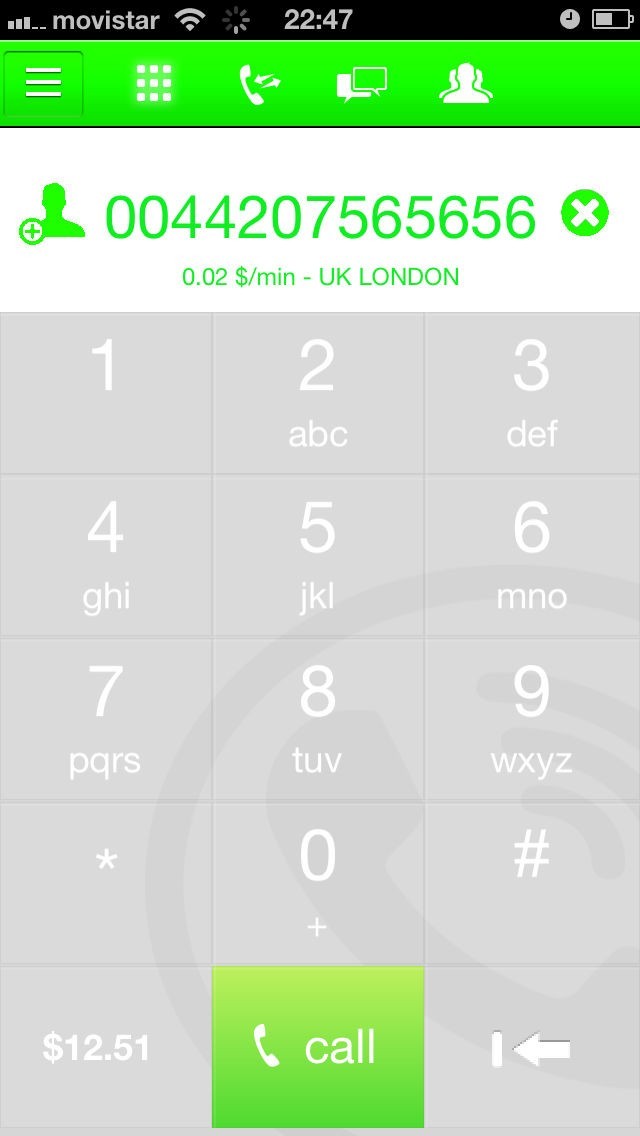Screen dimensions: 640x1136
Task: Switch to the messages tab
Action: pos(361,83)
